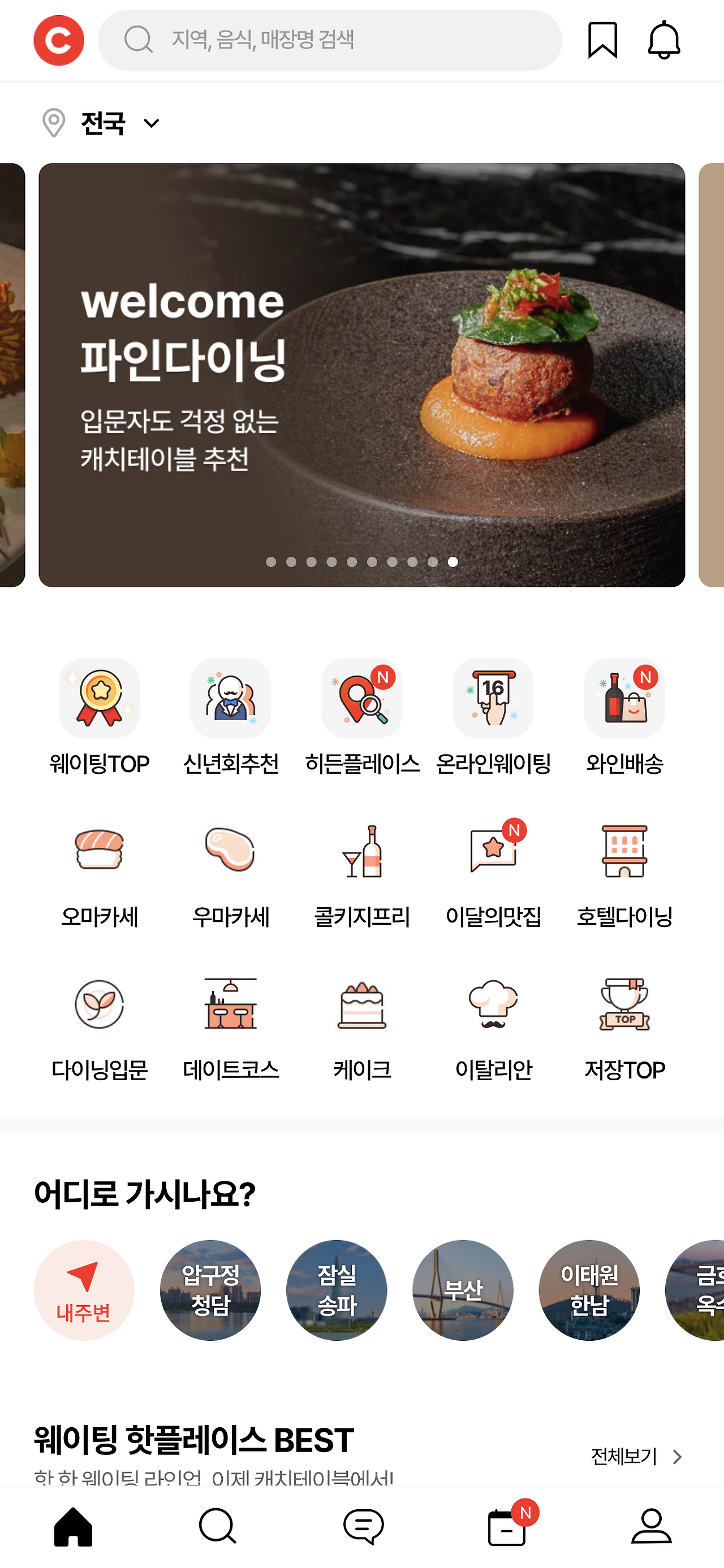Open 온라인웨이팅 with the calendar icon
This screenshot has width=724, height=1568.
pyautogui.click(x=493, y=698)
